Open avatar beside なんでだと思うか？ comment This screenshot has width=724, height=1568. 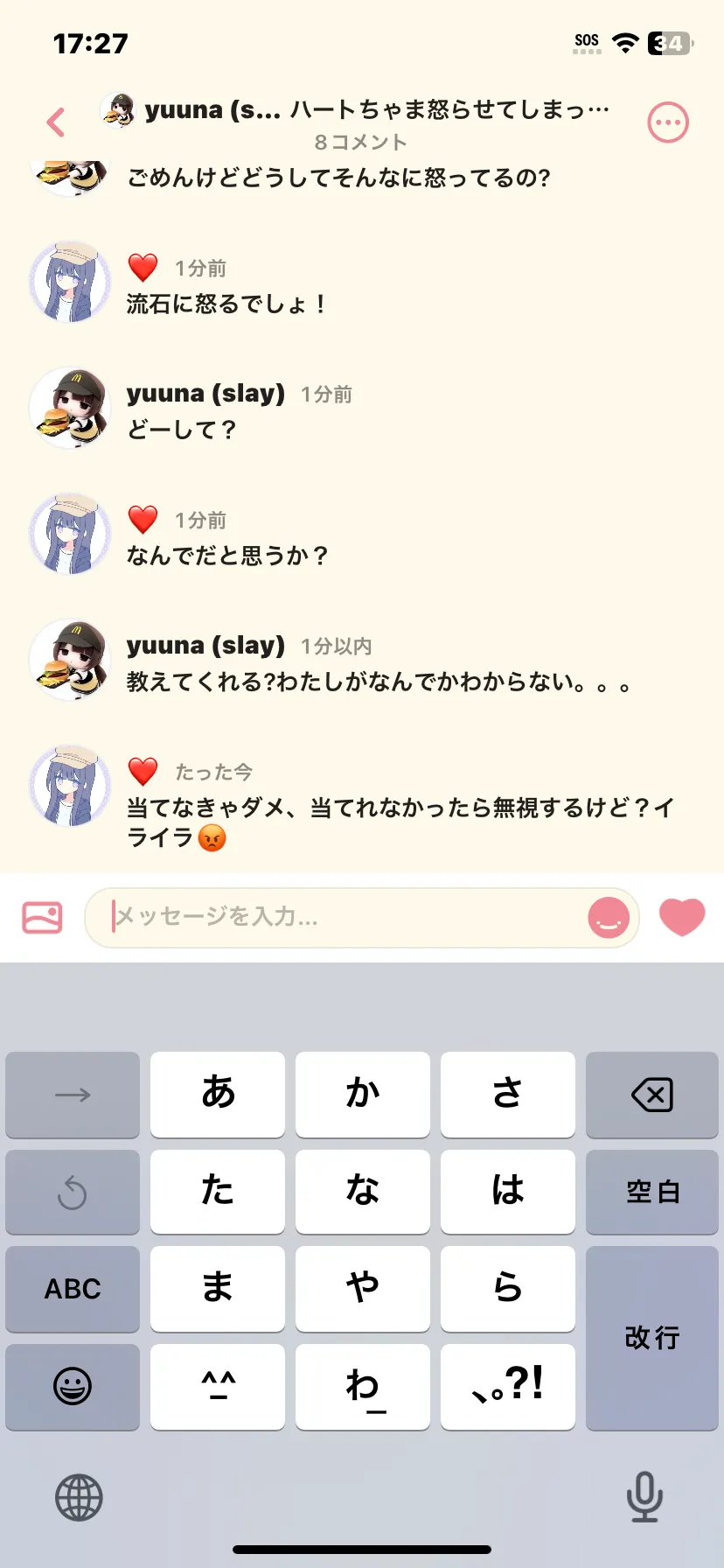pos(70,535)
